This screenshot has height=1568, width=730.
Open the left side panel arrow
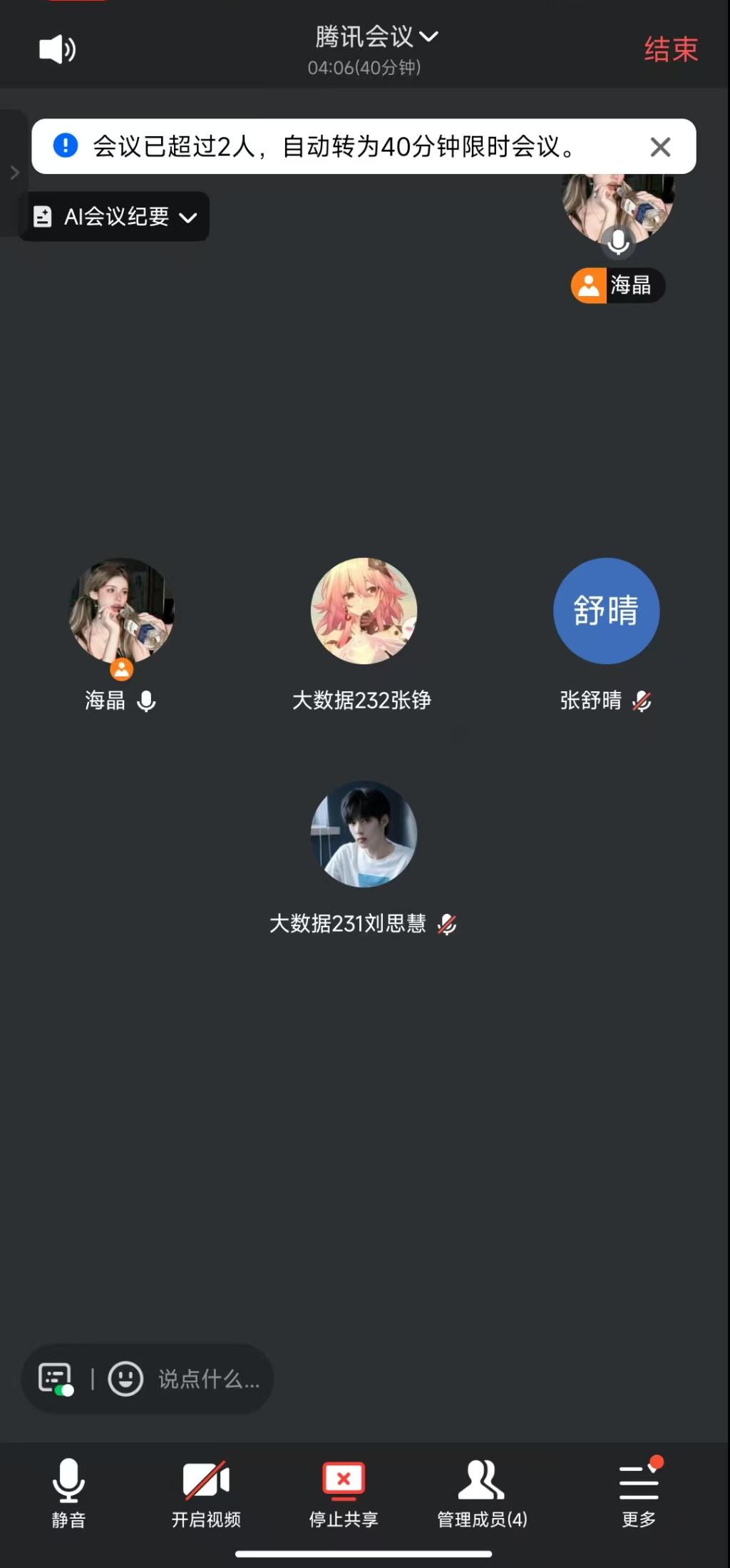coord(14,173)
